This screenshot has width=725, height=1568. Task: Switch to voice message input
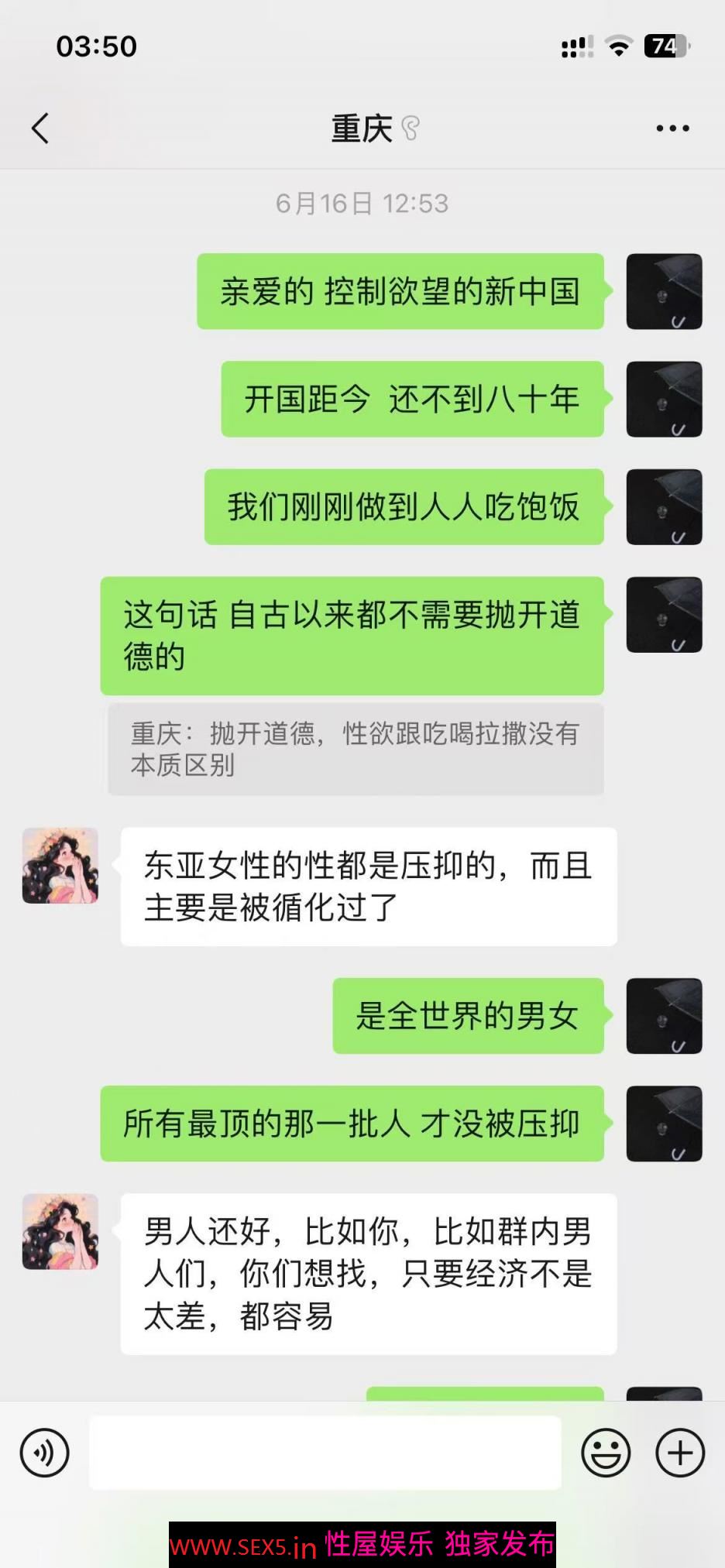(45, 1453)
